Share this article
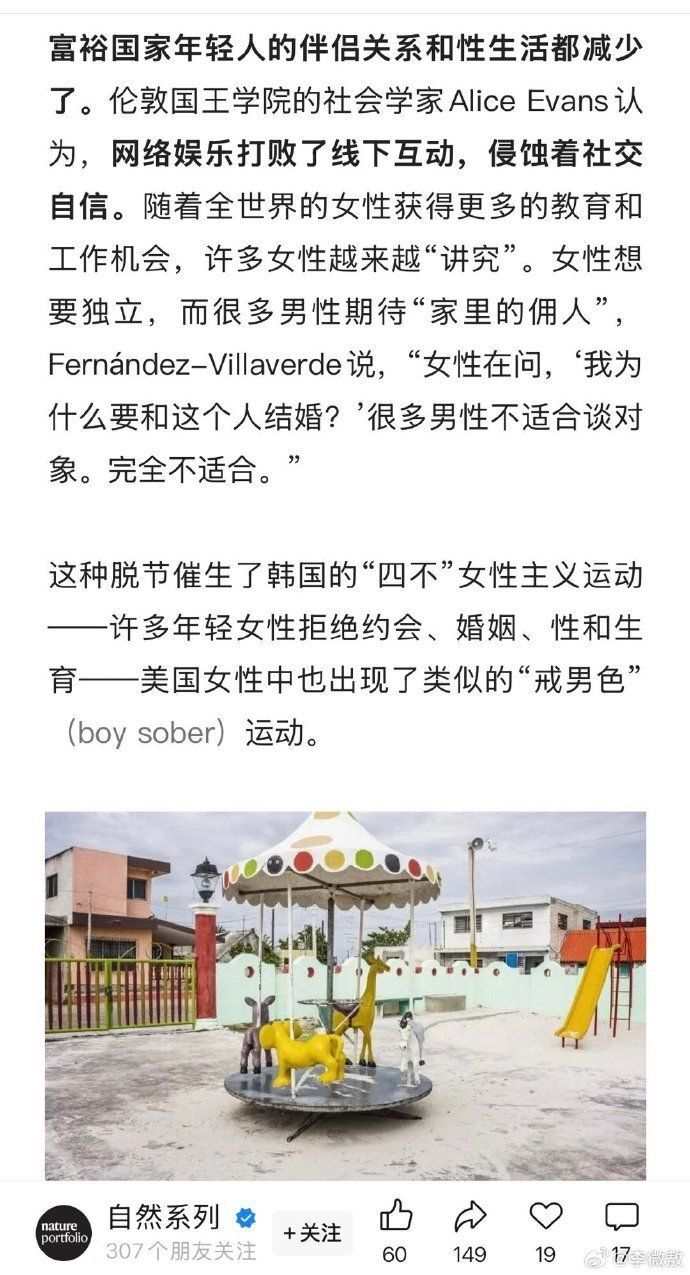690x1275 pixels. pos(469,1217)
